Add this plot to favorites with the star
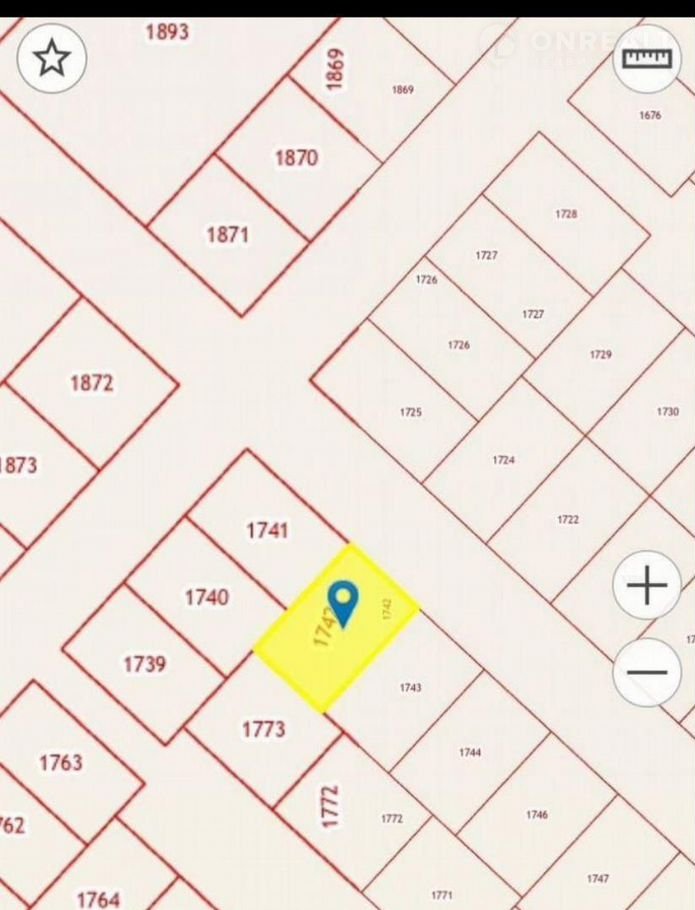This screenshot has height=910, width=695. pos(52,59)
